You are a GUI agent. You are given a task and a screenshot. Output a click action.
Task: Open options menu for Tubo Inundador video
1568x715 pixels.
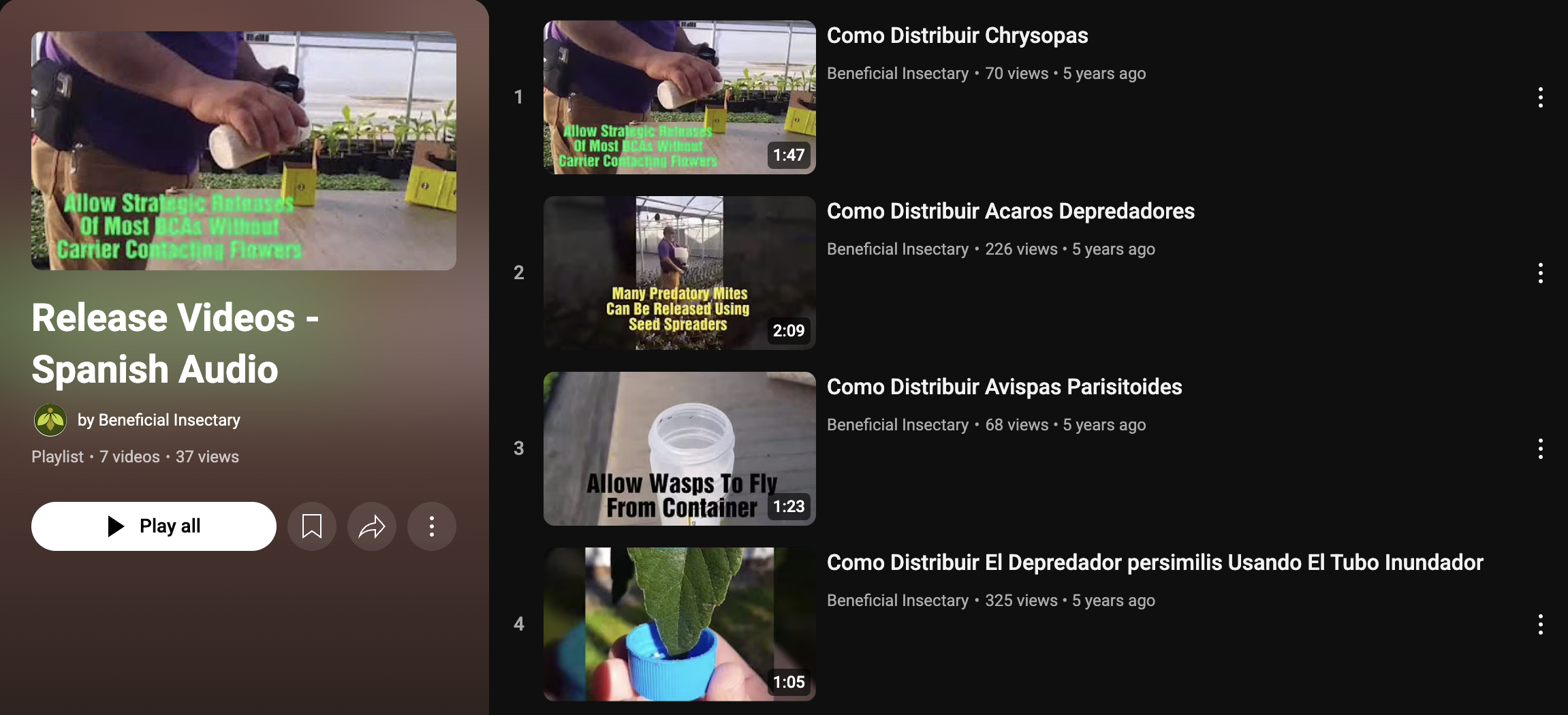(1540, 624)
